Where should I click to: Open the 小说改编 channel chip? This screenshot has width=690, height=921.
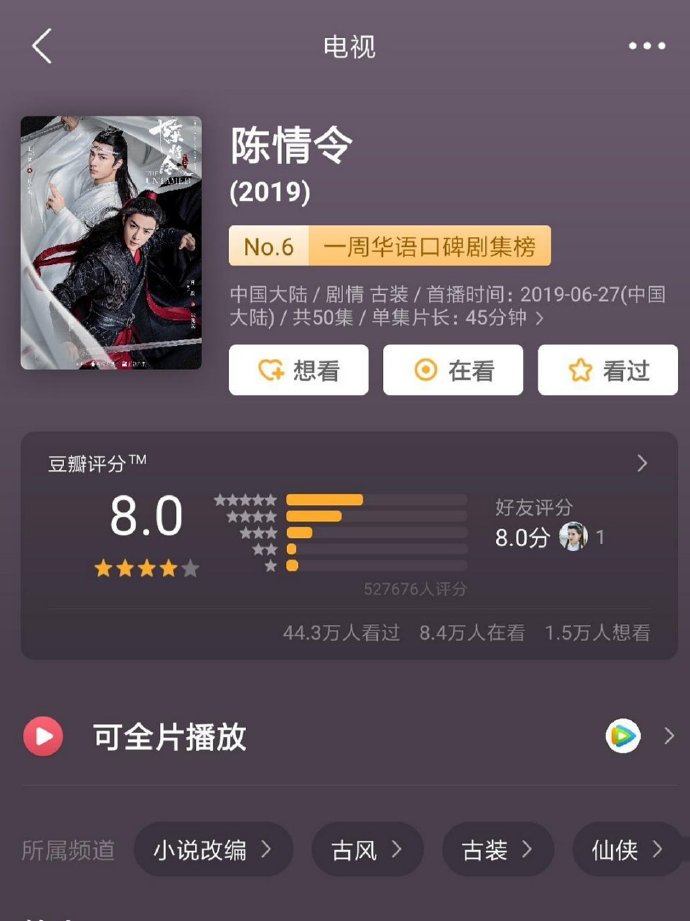(213, 850)
